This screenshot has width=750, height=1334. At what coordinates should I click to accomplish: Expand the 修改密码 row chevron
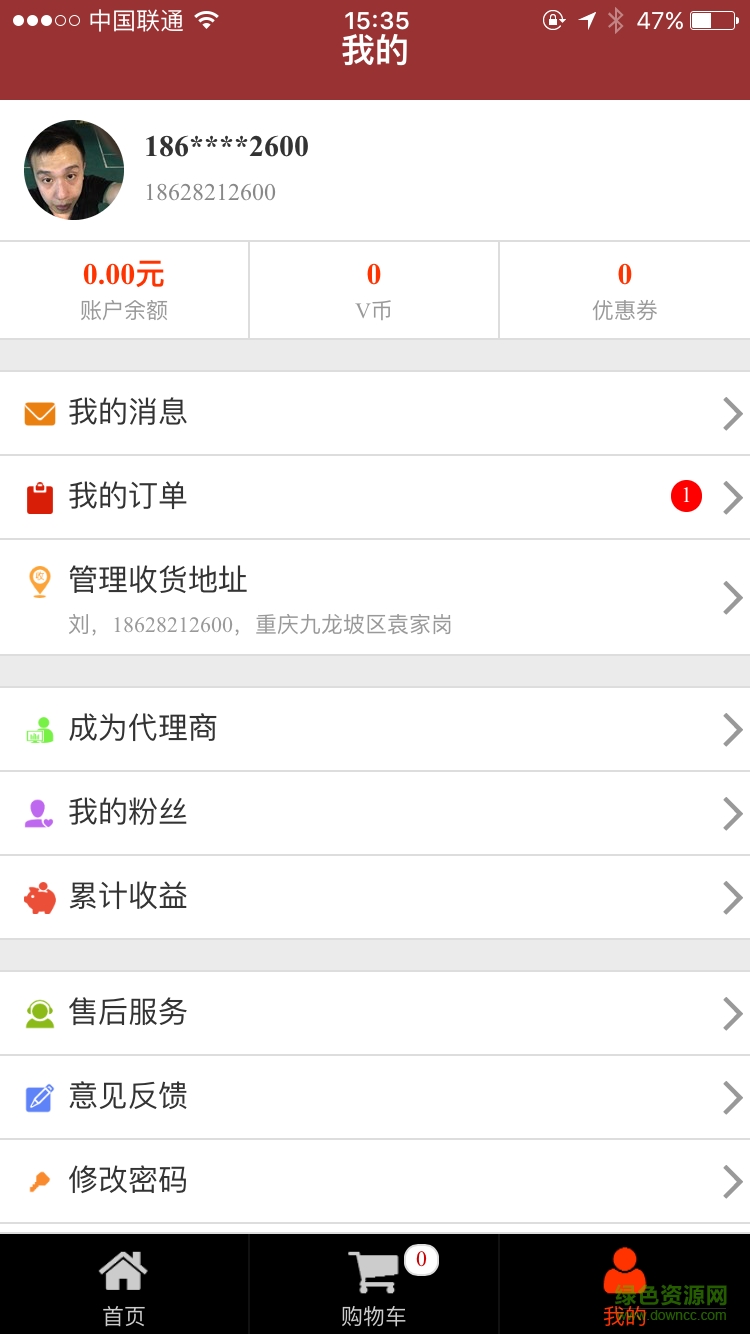pos(731,1181)
